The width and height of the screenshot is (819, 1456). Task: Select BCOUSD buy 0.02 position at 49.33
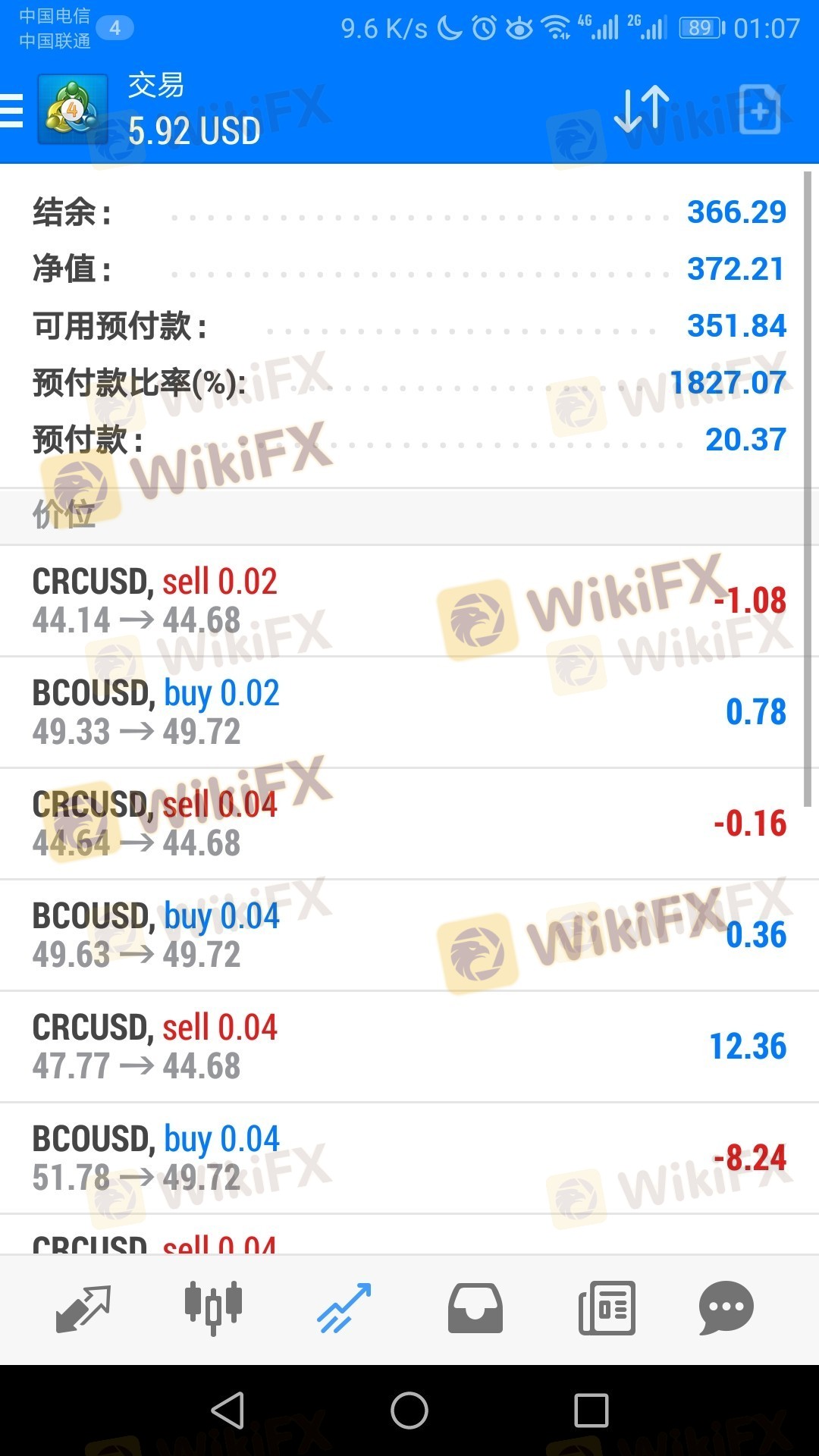pyautogui.click(x=409, y=712)
